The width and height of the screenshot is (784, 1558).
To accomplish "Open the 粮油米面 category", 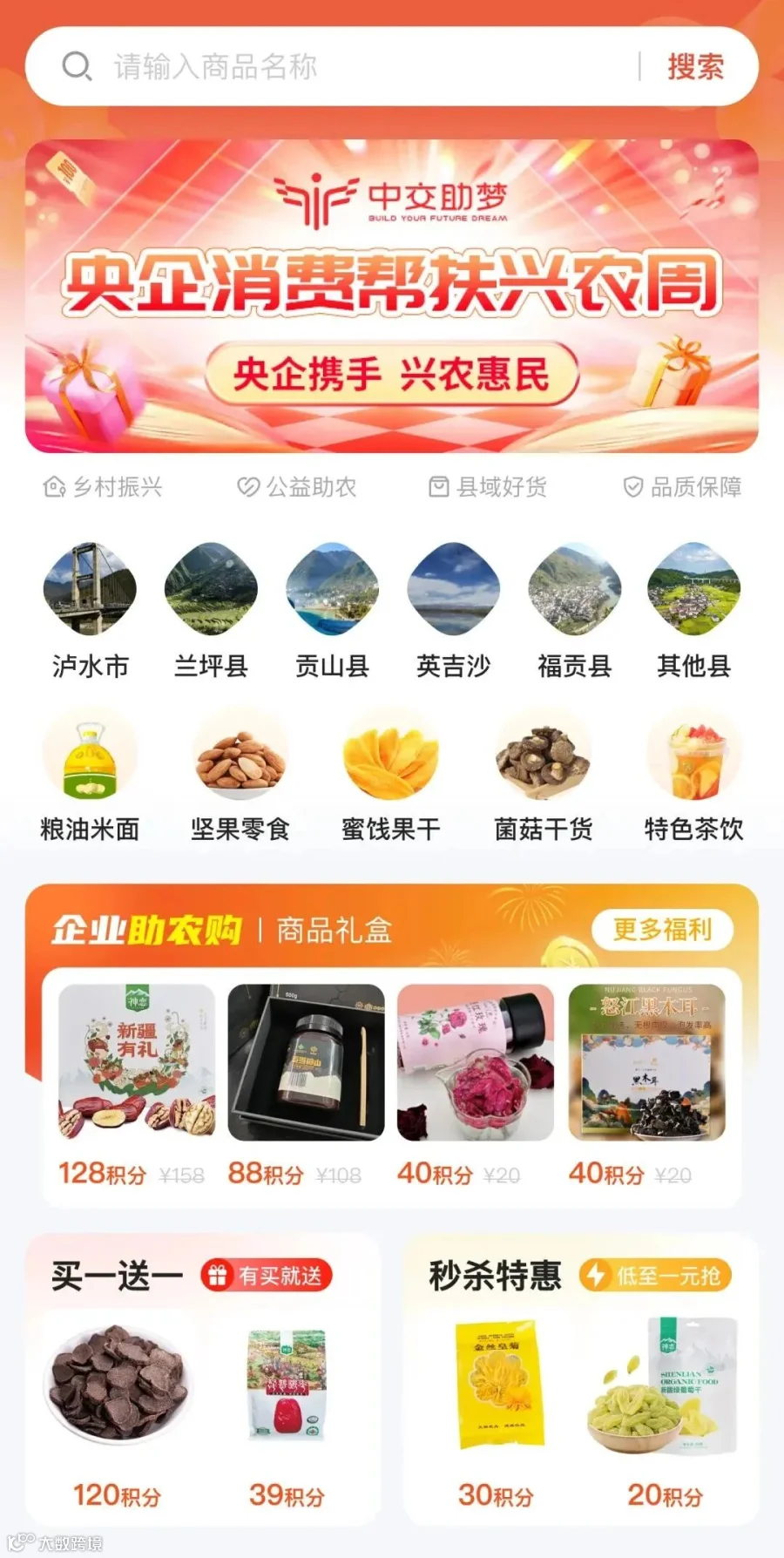I will pyautogui.click(x=90, y=776).
